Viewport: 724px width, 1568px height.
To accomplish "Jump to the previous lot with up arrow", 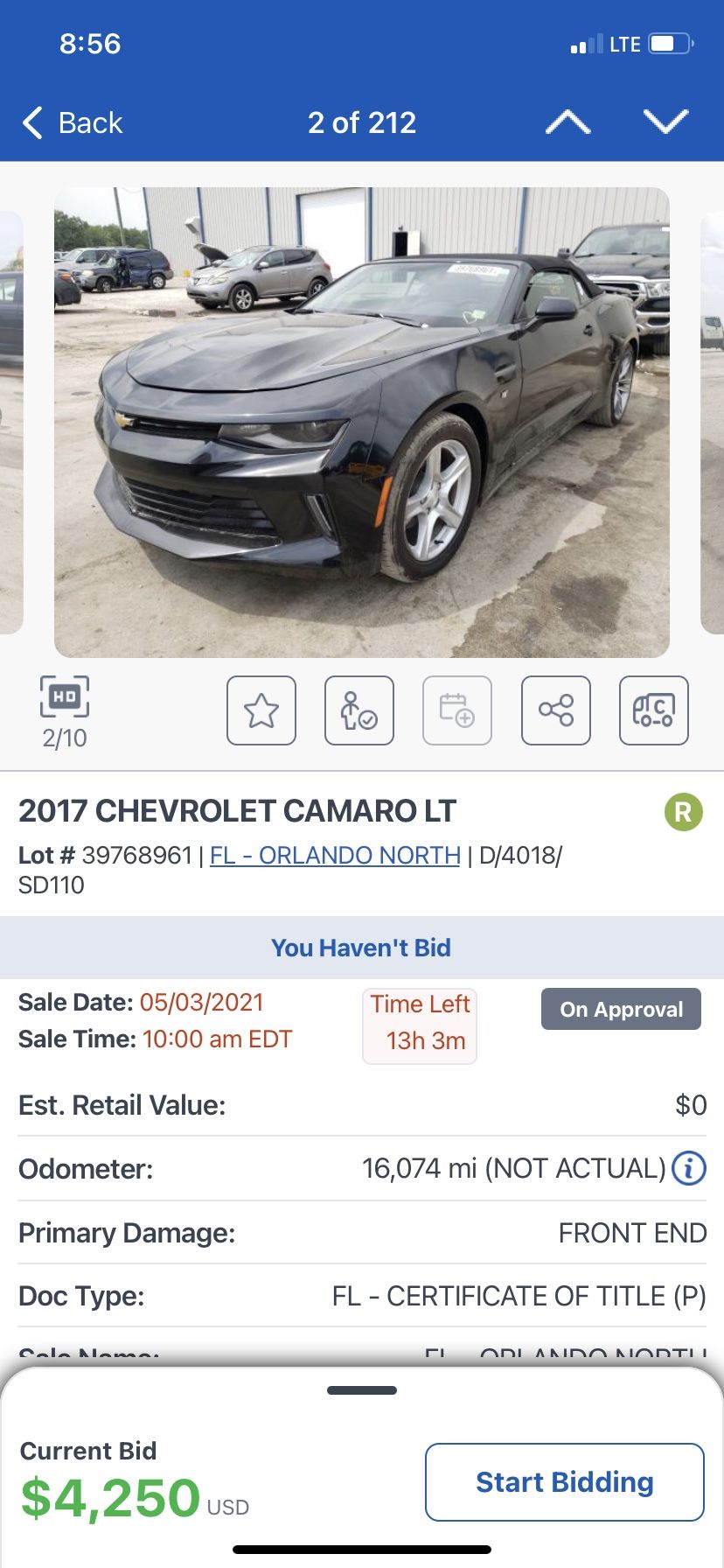I will click(567, 122).
